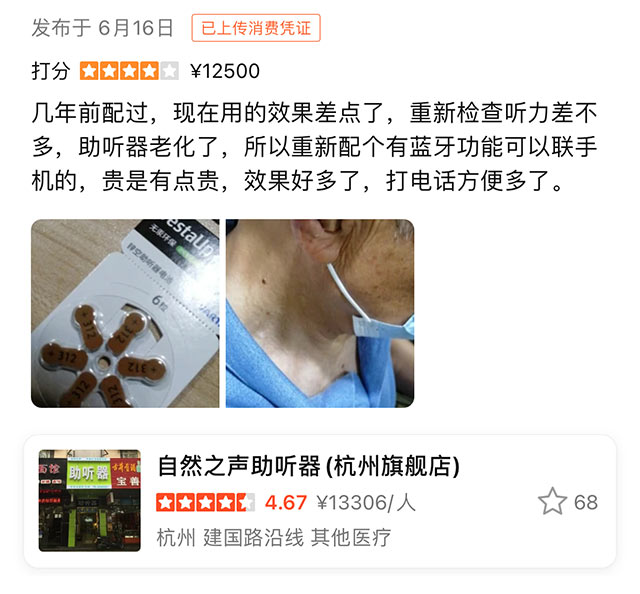Tap the 已上传消费凭证 badge

(255, 28)
